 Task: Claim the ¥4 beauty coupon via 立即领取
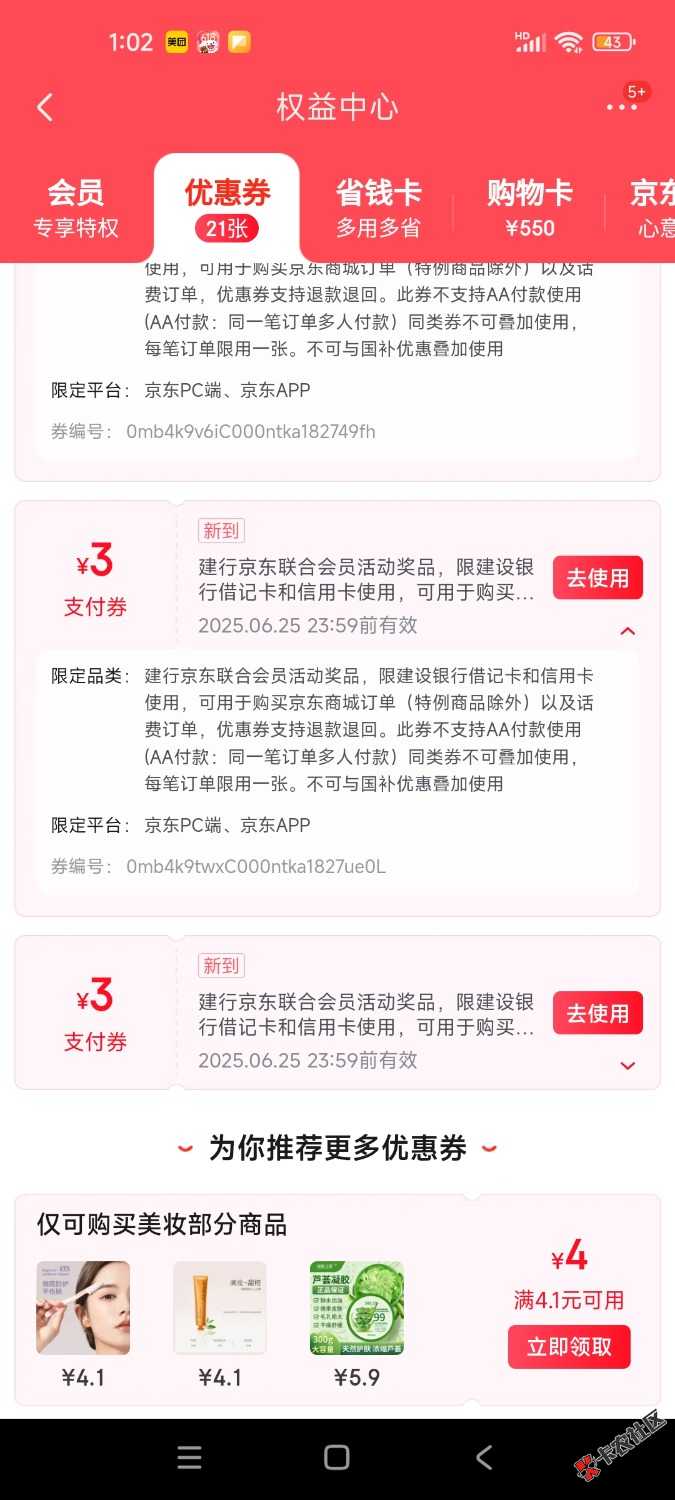tap(569, 1347)
